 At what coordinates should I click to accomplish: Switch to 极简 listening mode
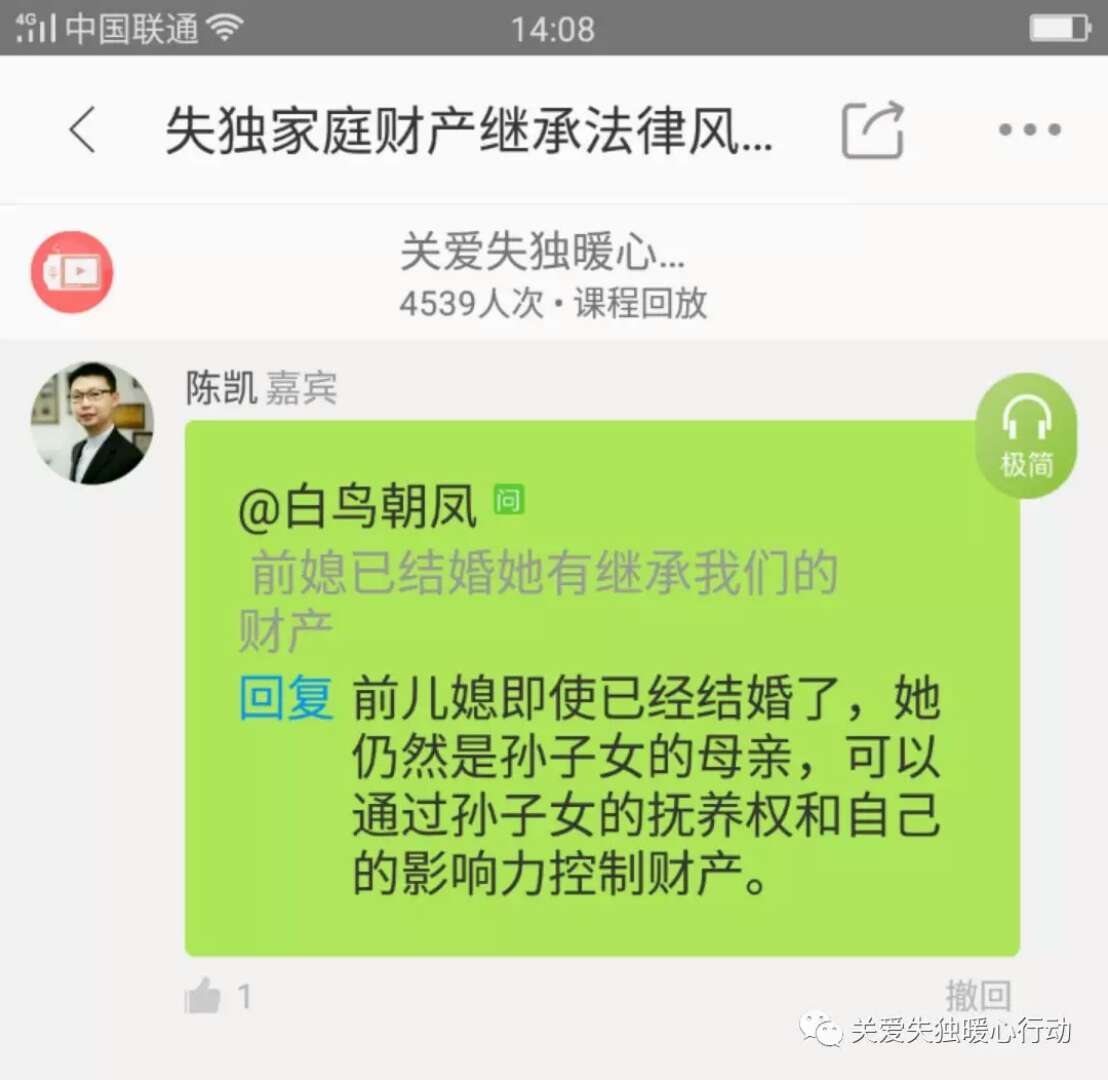[x=1026, y=436]
